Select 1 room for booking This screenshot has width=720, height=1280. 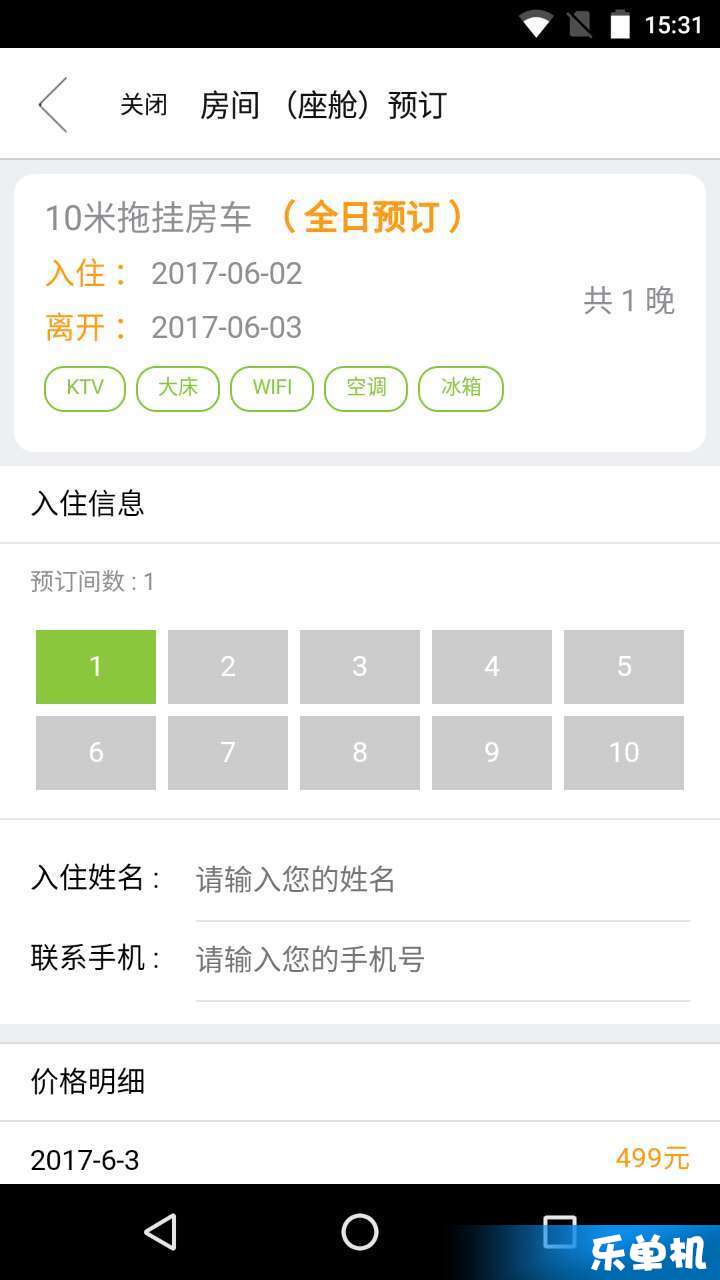pyautogui.click(x=96, y=667)
